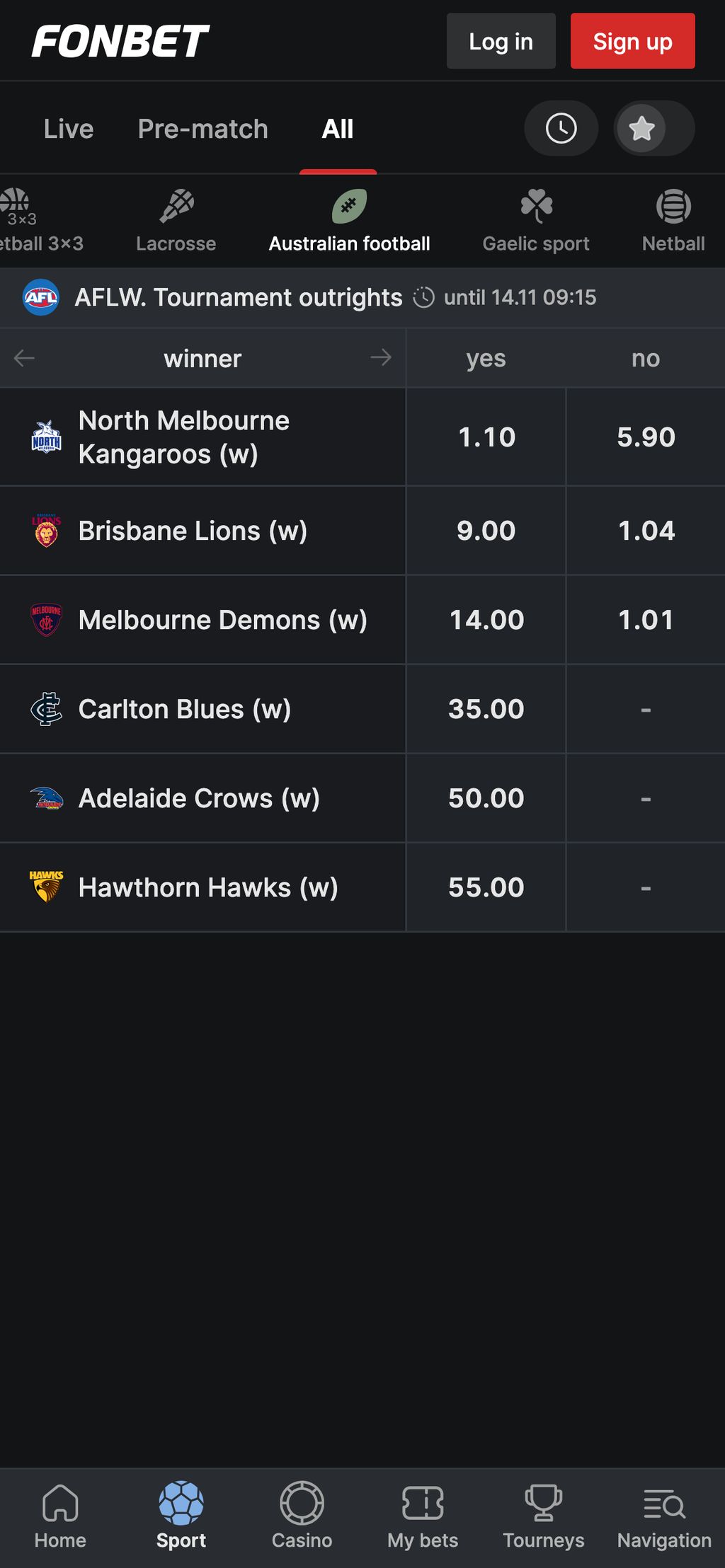Toggle the favorites star switch
The height and width of the screenshot is (1568, 725).
(x=653, y=129)
